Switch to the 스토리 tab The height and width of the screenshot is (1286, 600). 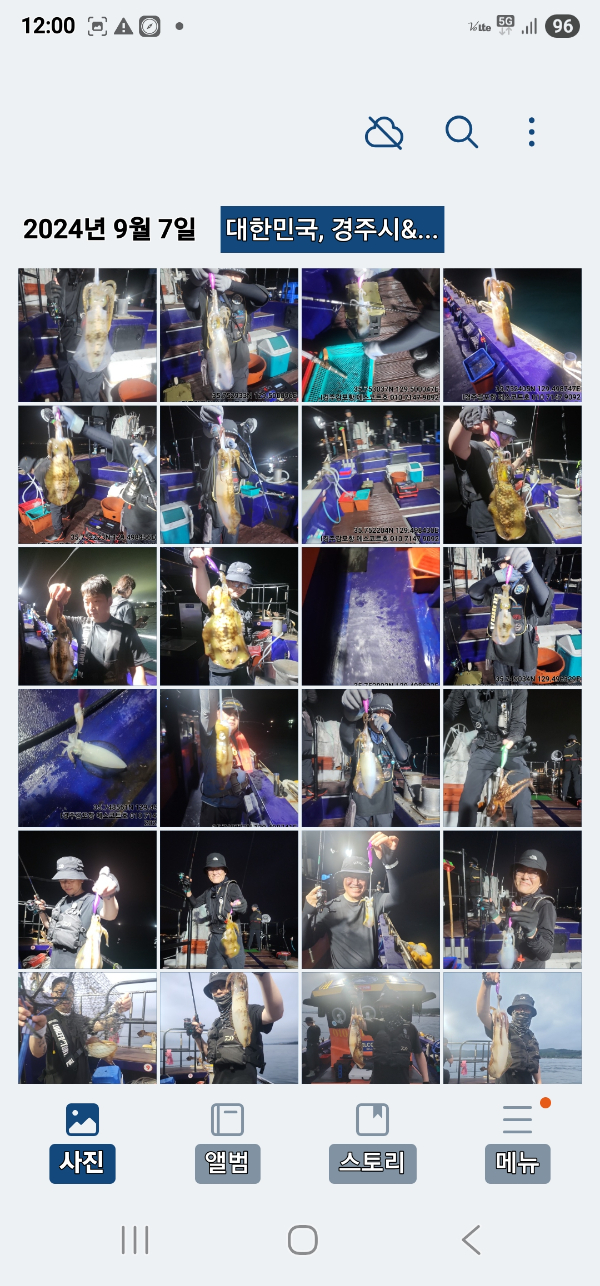[x=372, y=1142]
